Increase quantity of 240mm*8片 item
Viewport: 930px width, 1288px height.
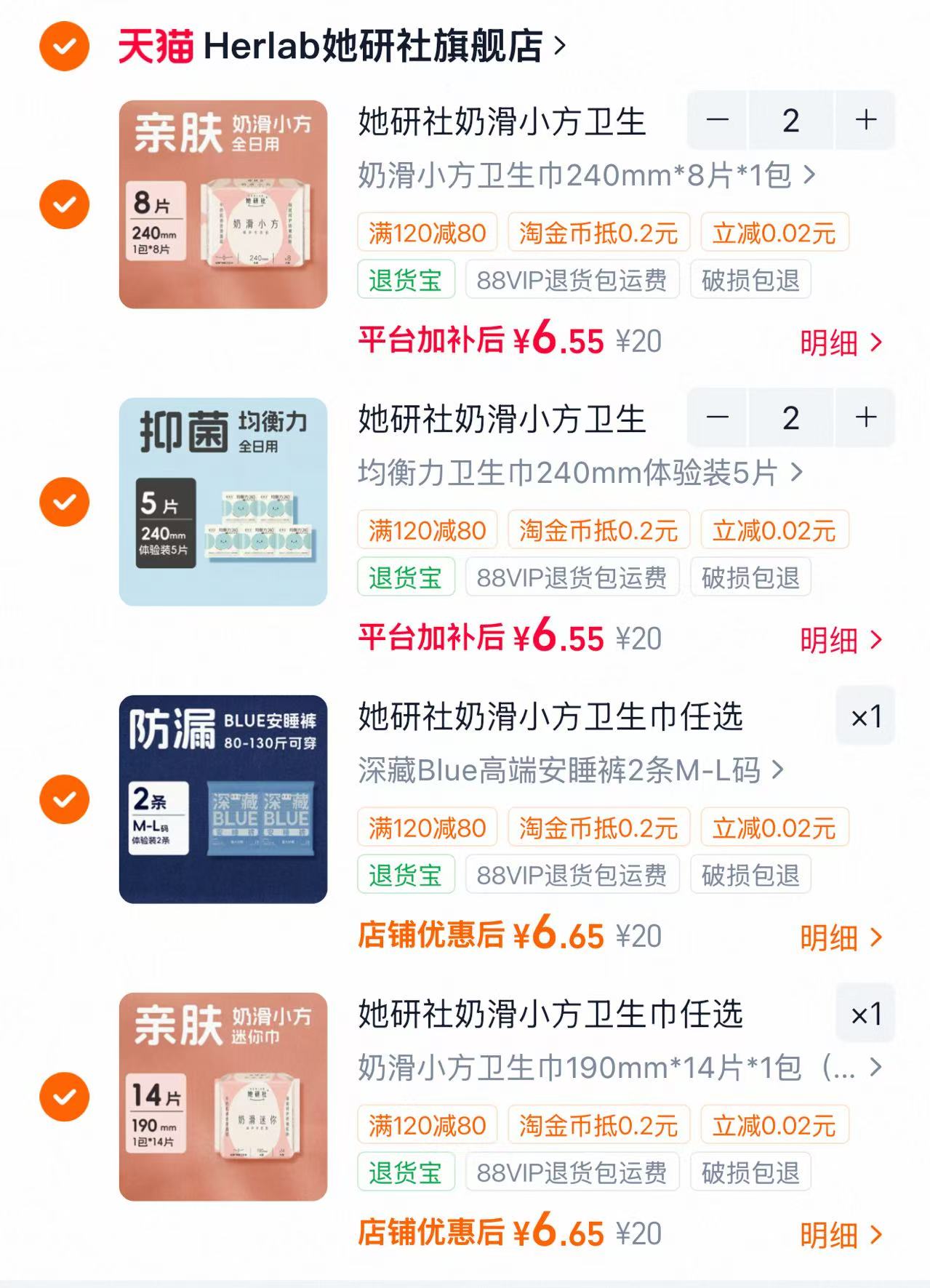(865, 120)
